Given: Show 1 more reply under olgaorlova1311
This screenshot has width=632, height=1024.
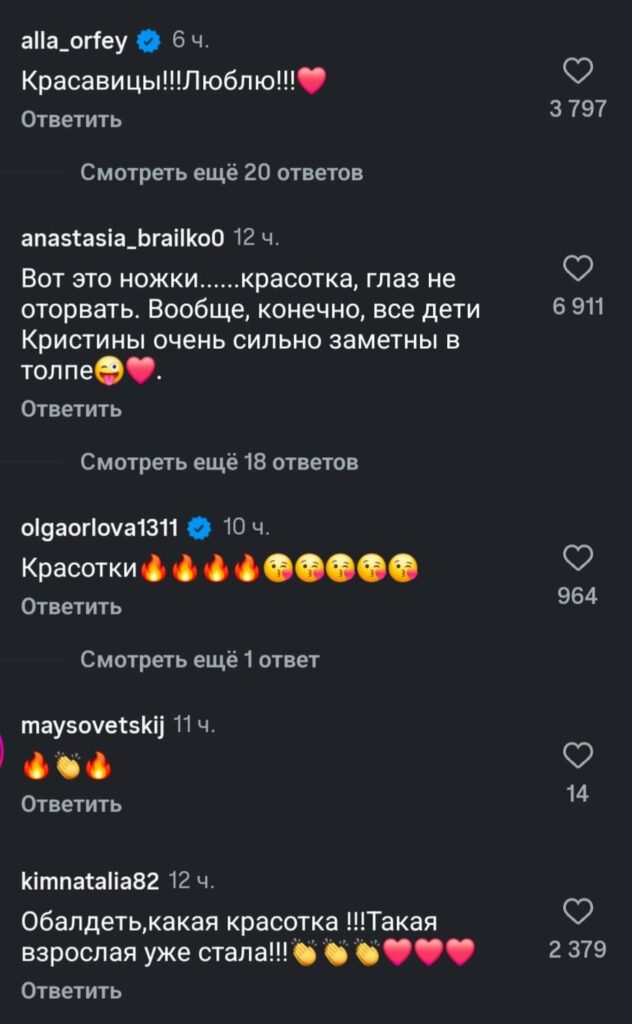Looking at the screenshot, I should (x=200, y=660).
